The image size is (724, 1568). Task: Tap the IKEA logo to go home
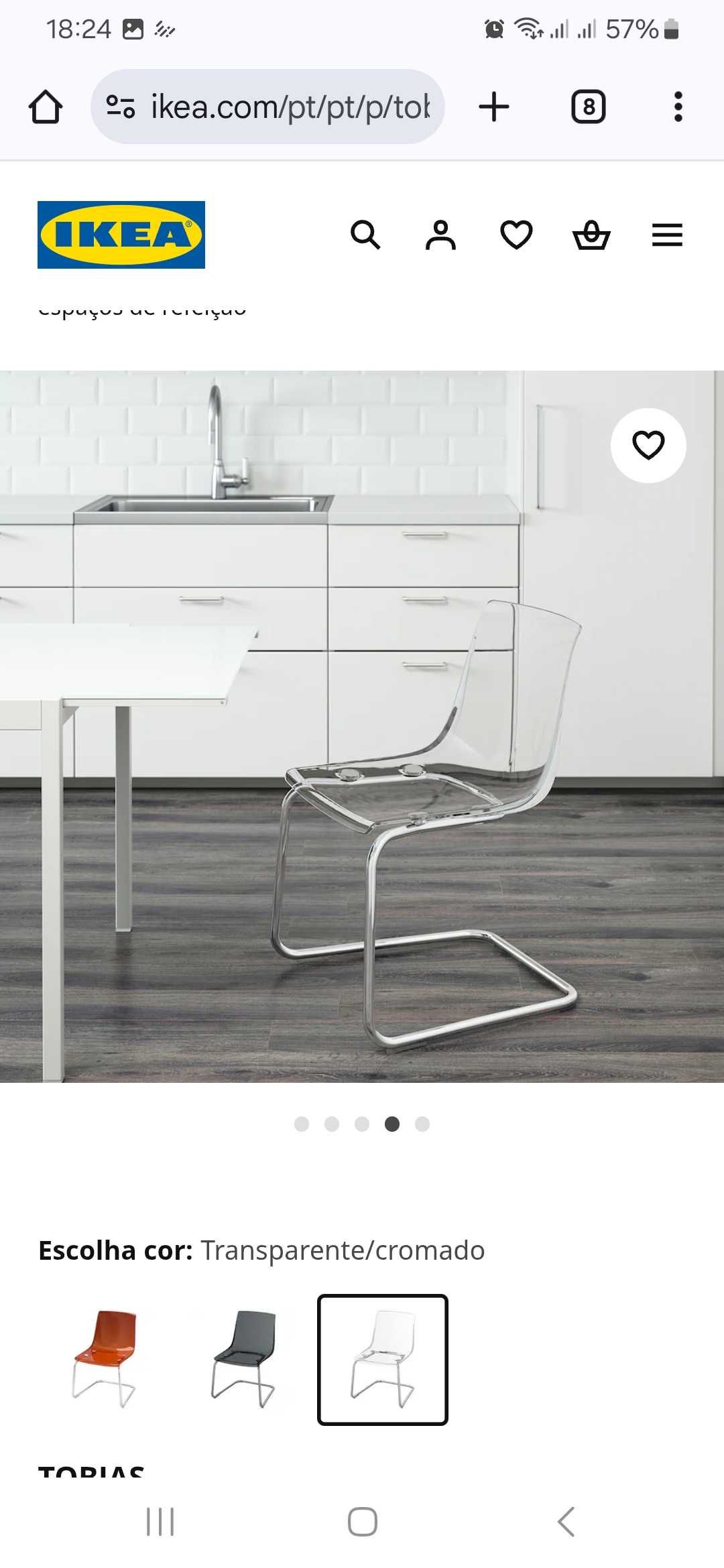coord(121,235)
